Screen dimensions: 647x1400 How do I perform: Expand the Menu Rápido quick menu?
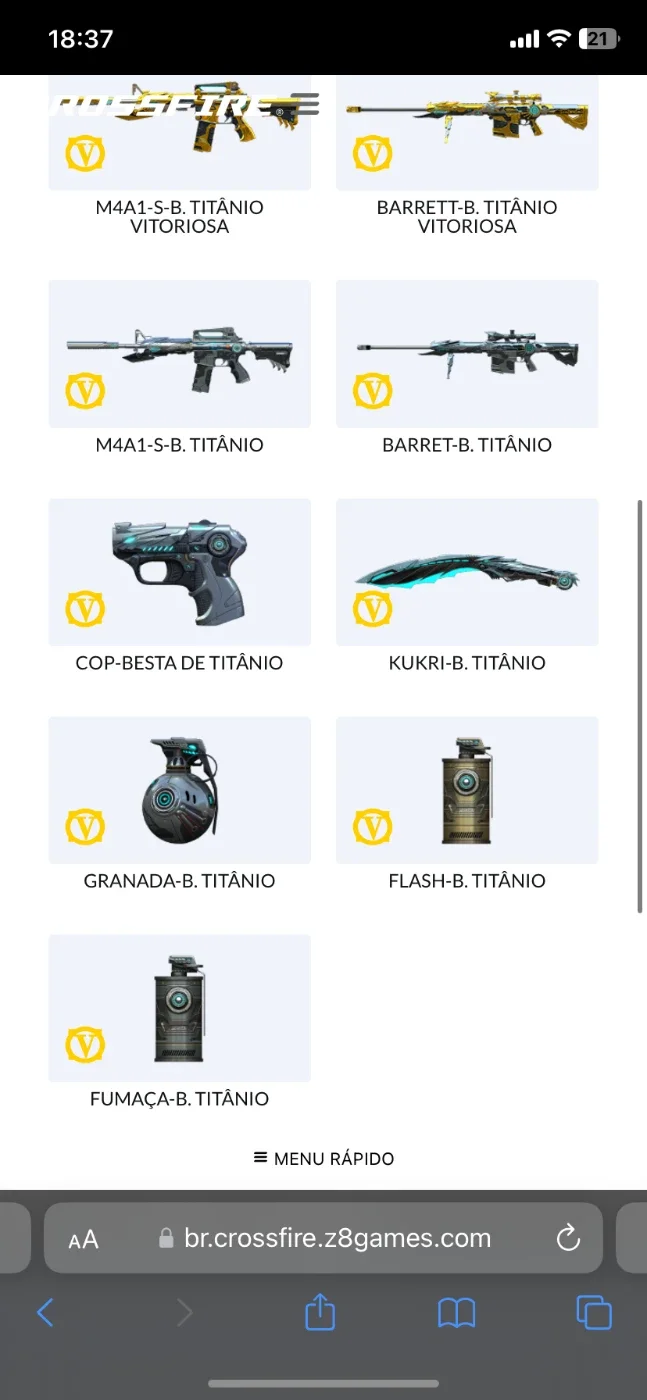pyautogui.click(x=324, y=1159)
